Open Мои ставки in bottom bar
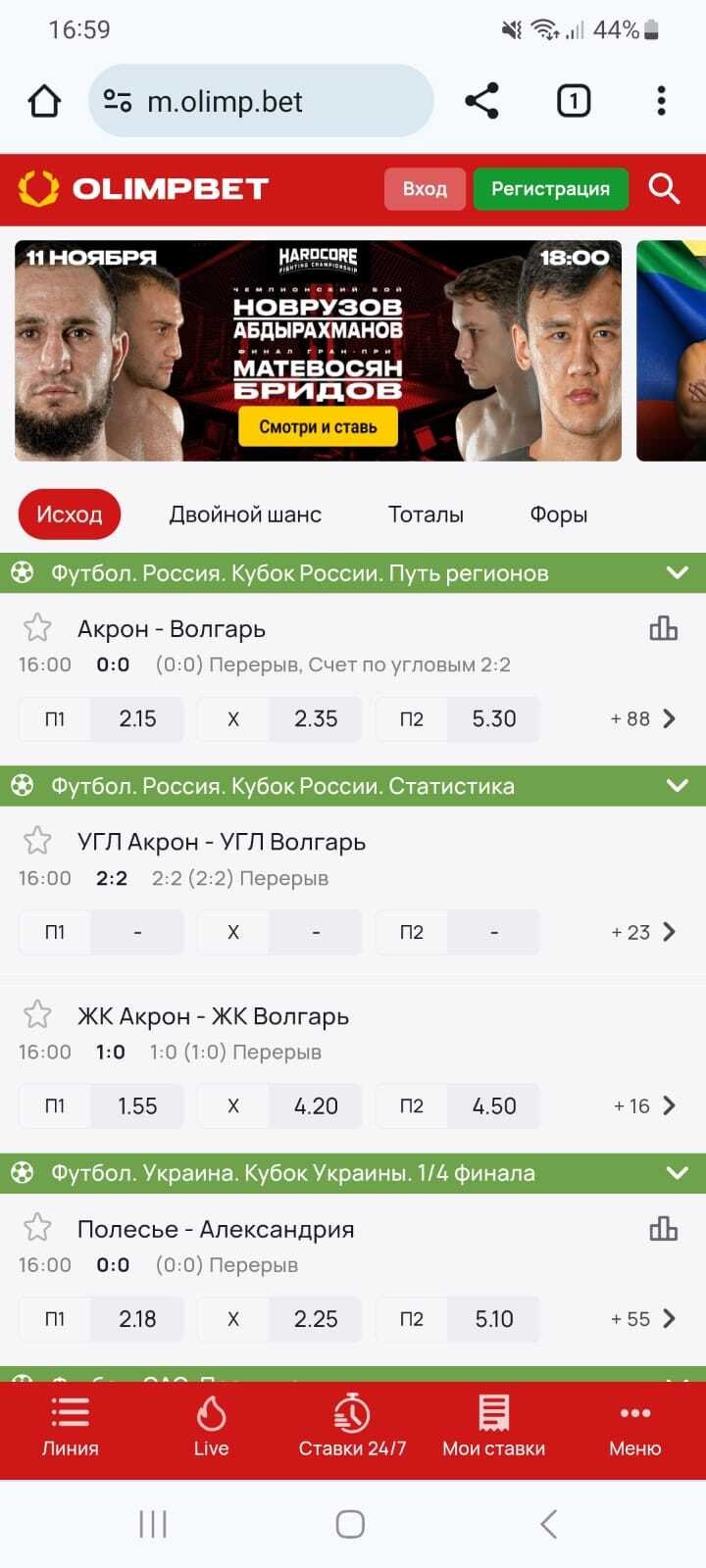The width and height of the screenshot is (706, 1568). coord(493,1427)
